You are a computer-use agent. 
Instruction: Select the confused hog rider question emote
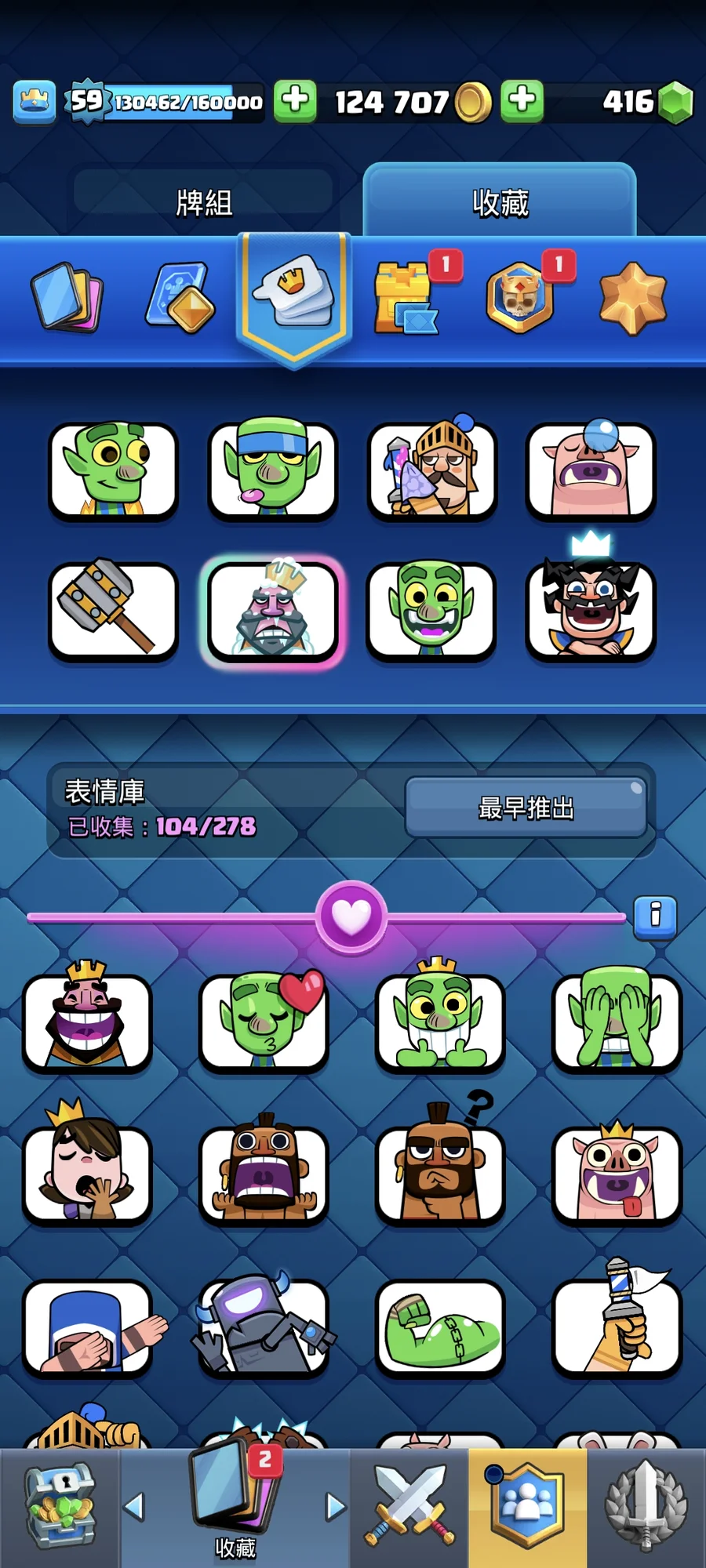[440, 1174]
